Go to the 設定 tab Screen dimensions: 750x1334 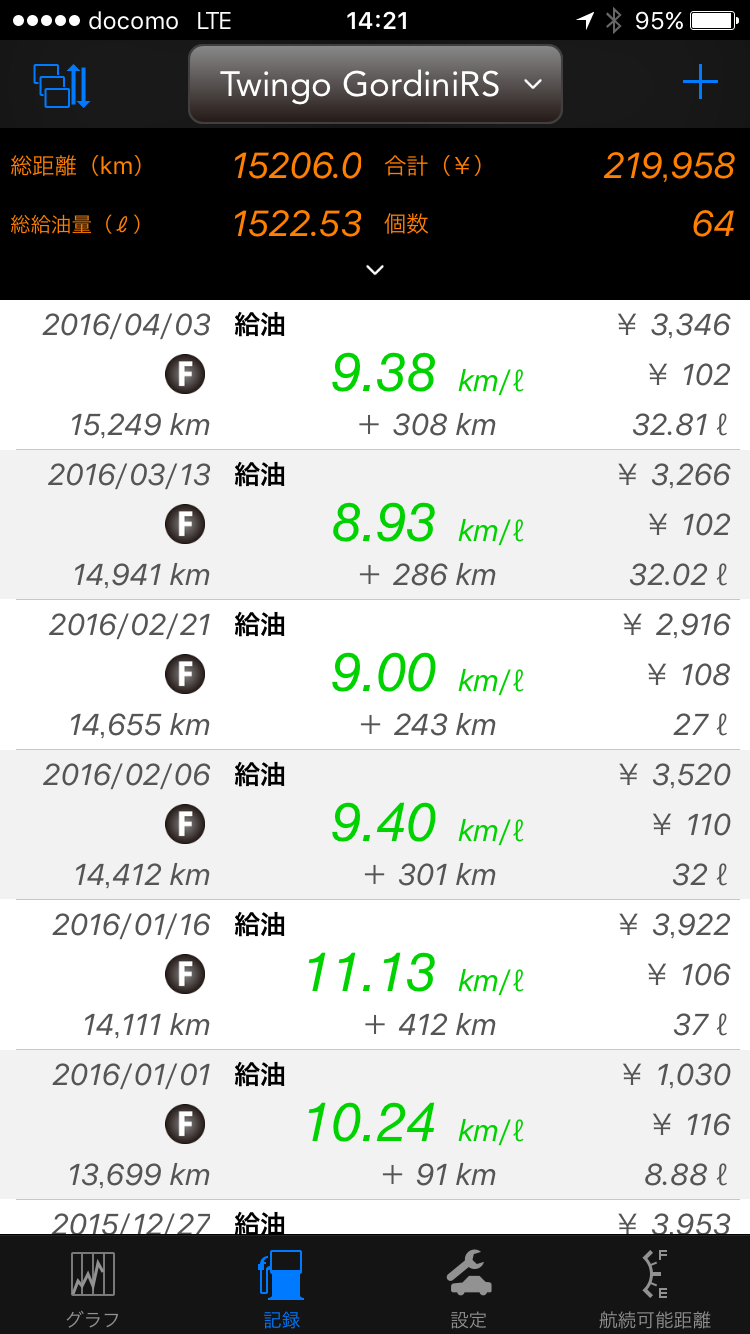point(468,1287)
